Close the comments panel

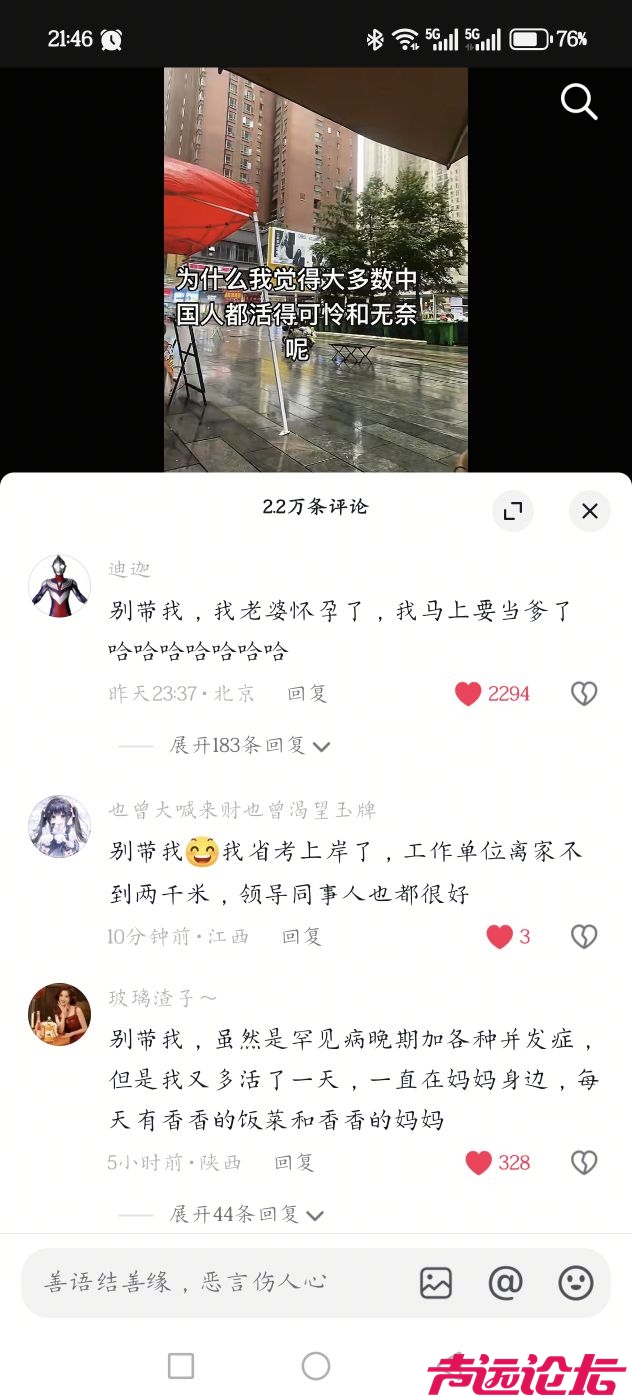(x=590, y=511)
